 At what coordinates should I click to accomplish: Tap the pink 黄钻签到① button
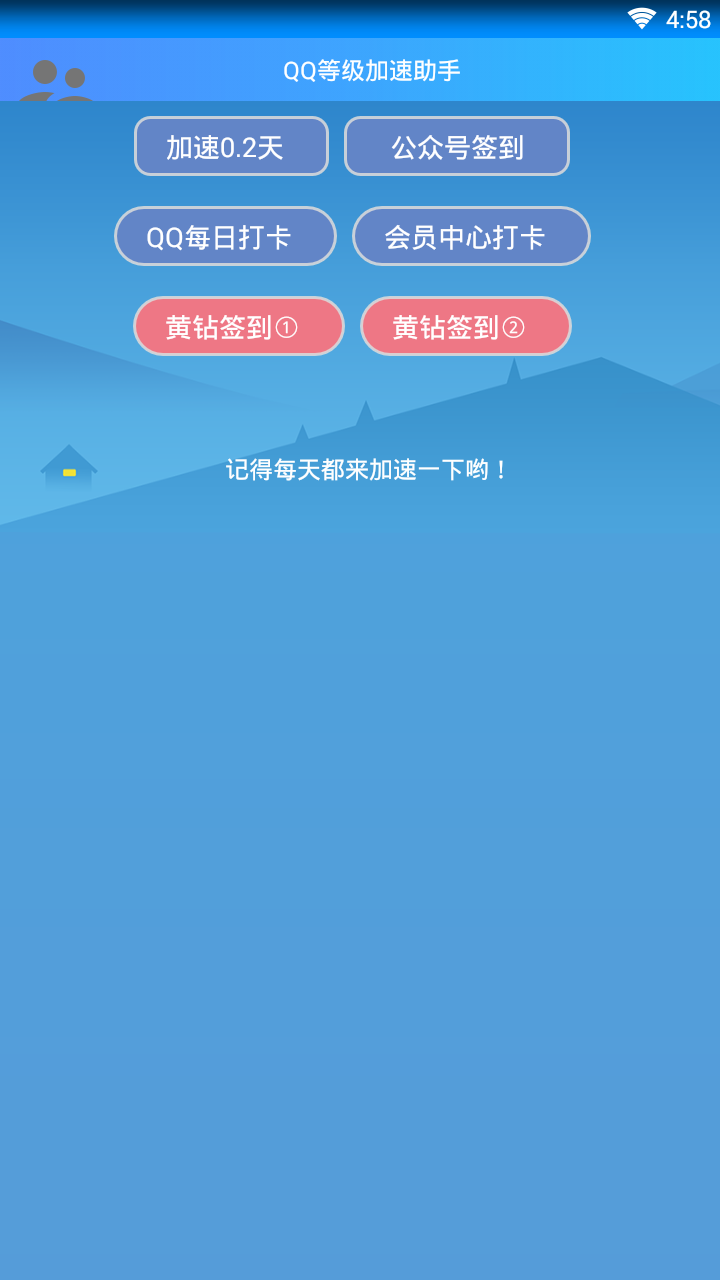pos(238,326)
